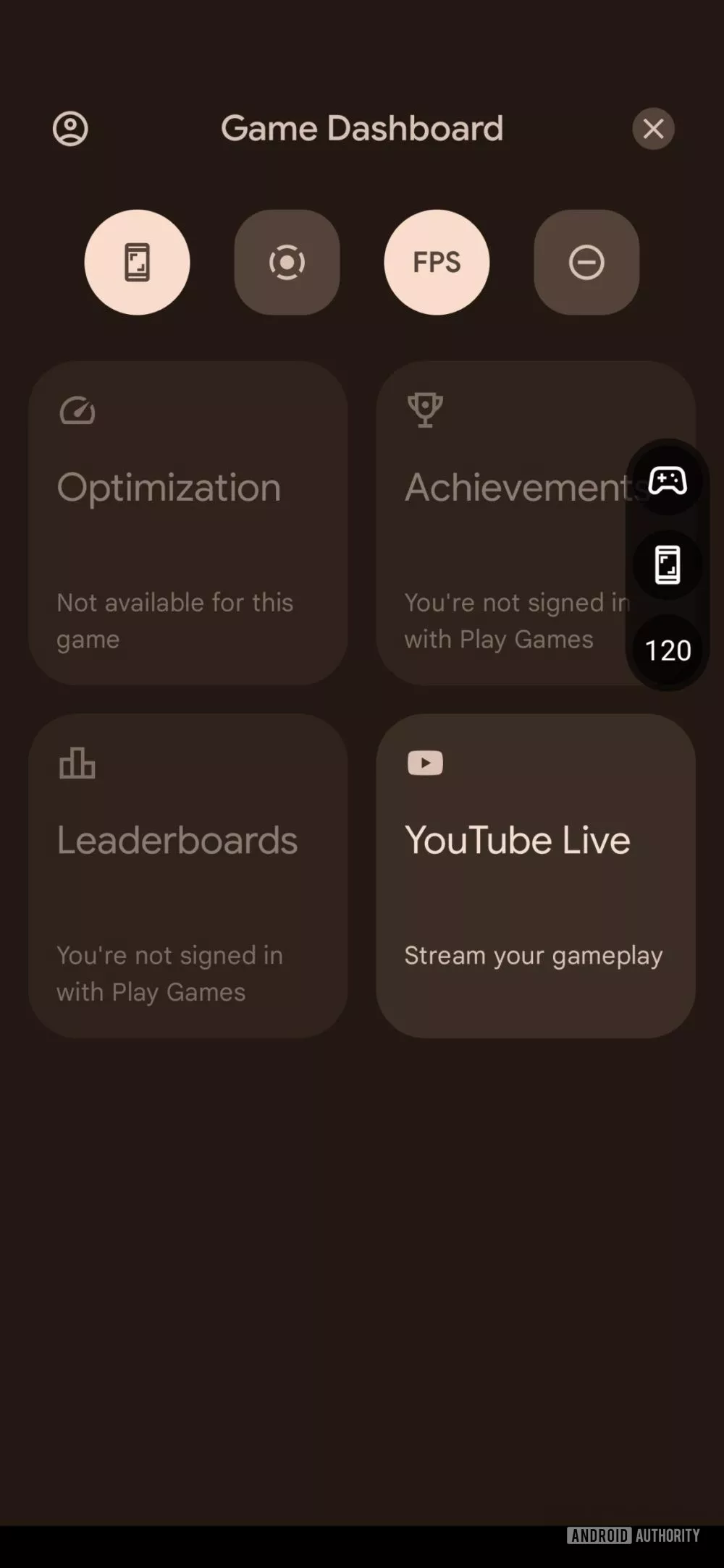The image size is (724, 1568).
Task: Turn on Do Not Disturb
Action: pos(586,262)
